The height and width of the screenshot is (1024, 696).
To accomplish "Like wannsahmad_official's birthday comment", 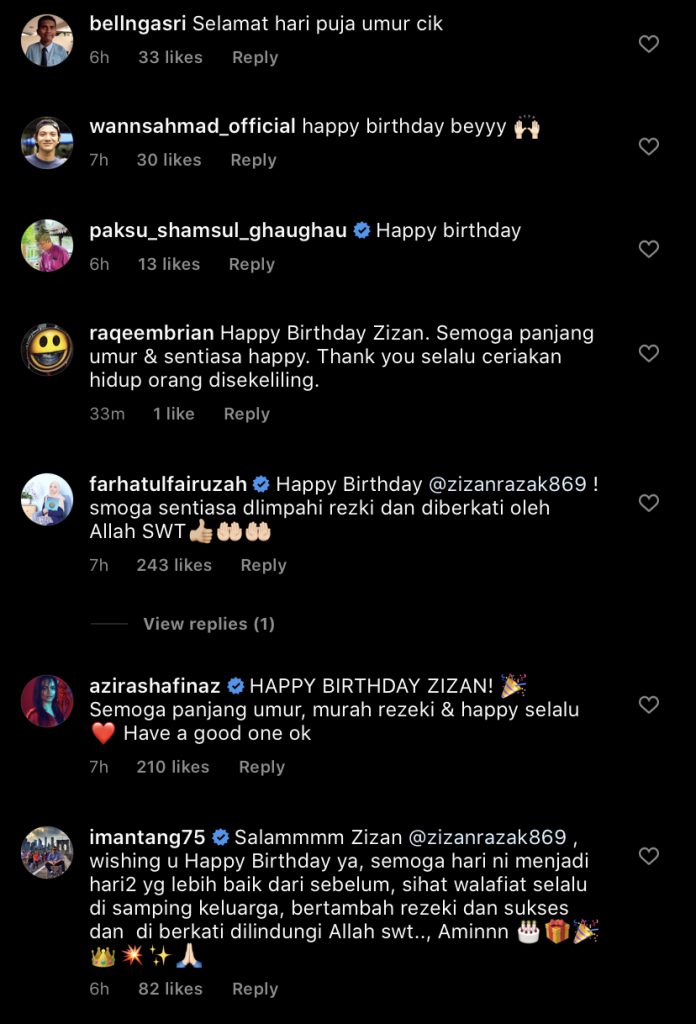I will [649, 147].
